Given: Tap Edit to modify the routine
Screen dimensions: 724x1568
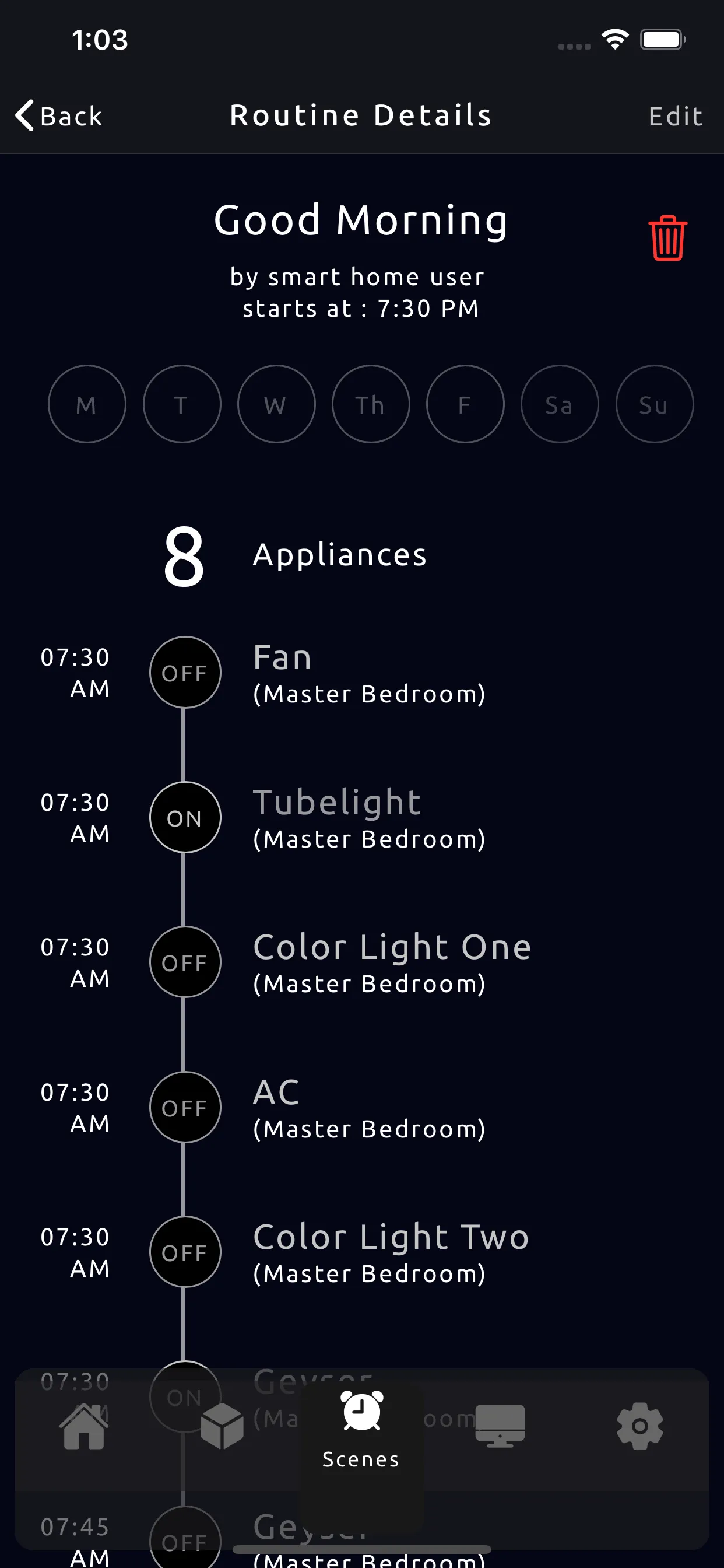Looking at the screenshot, I should click(x=676, y=116).
